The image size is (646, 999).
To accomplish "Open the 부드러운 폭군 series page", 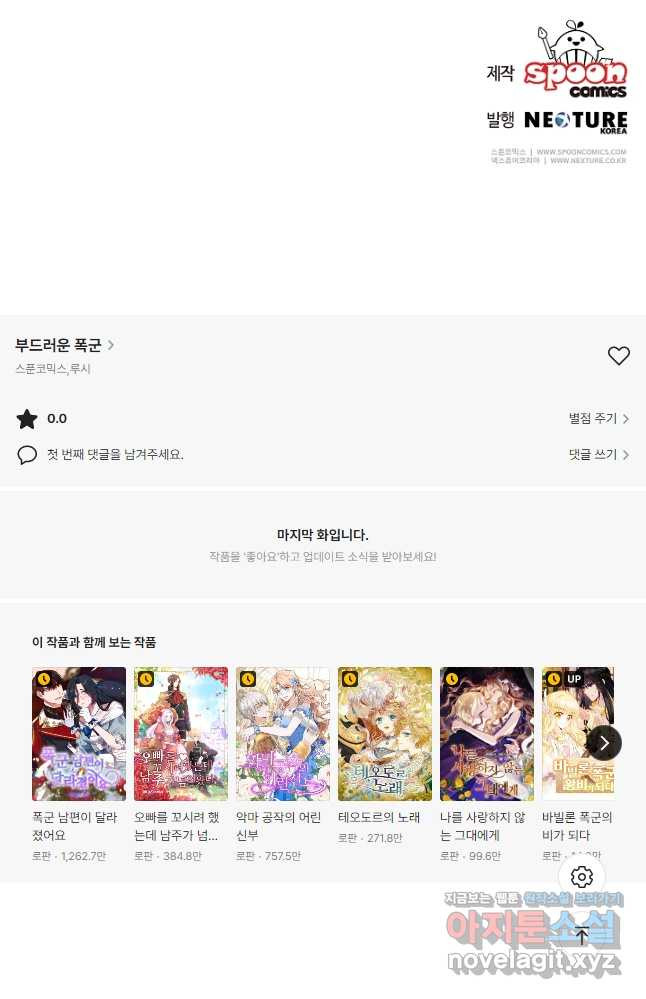I will click(x=64, y=346).
